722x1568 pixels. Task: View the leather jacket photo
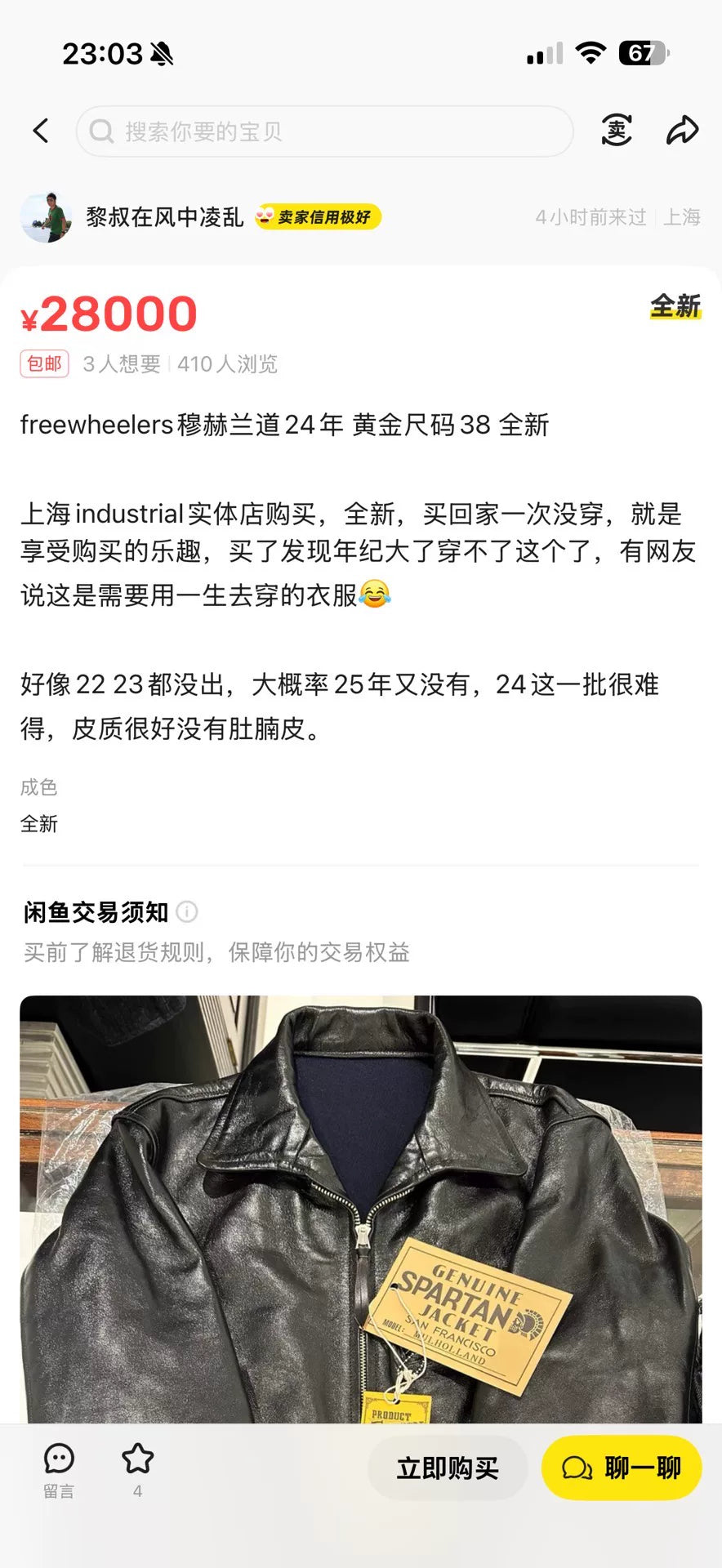point(360,1209)
